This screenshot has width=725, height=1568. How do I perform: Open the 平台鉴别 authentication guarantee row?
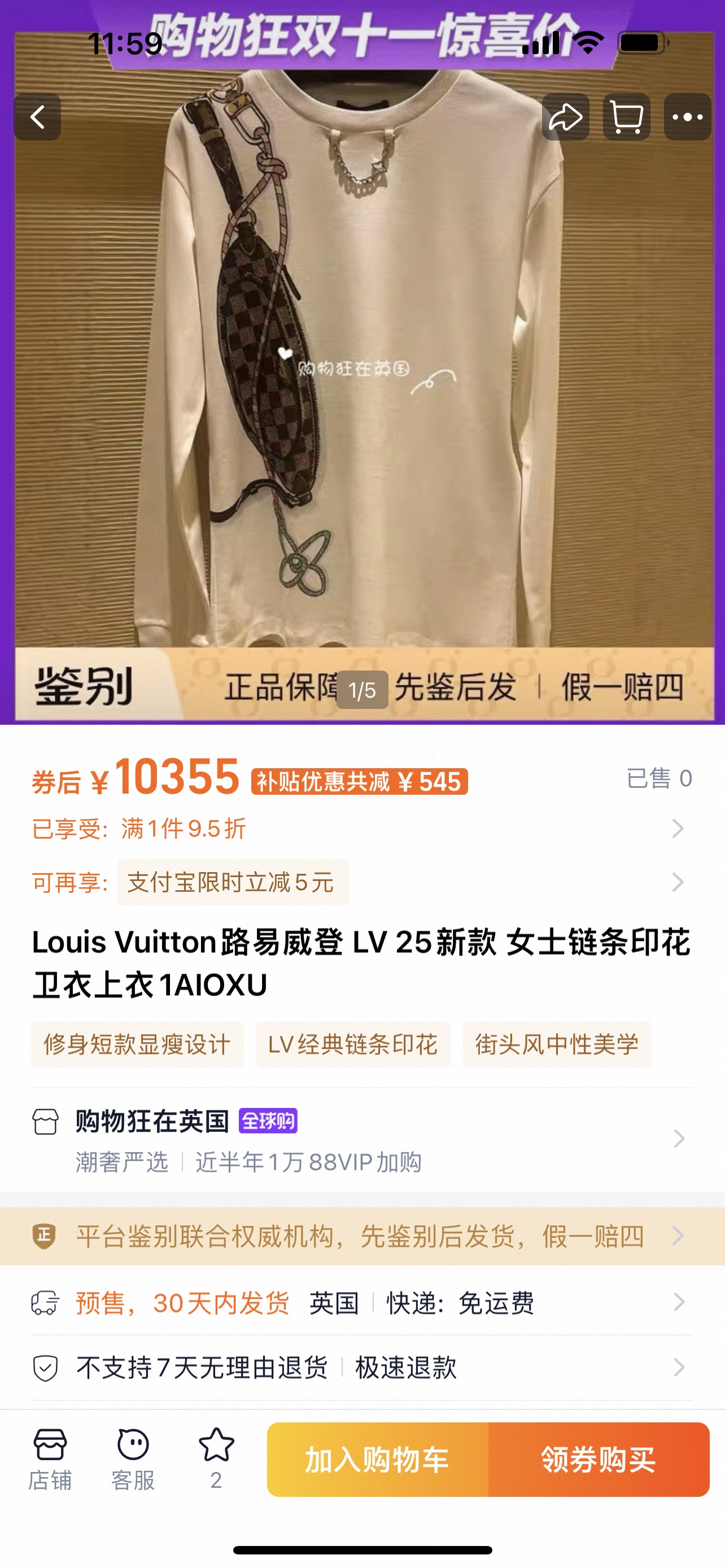click(x=359, y=1236)
